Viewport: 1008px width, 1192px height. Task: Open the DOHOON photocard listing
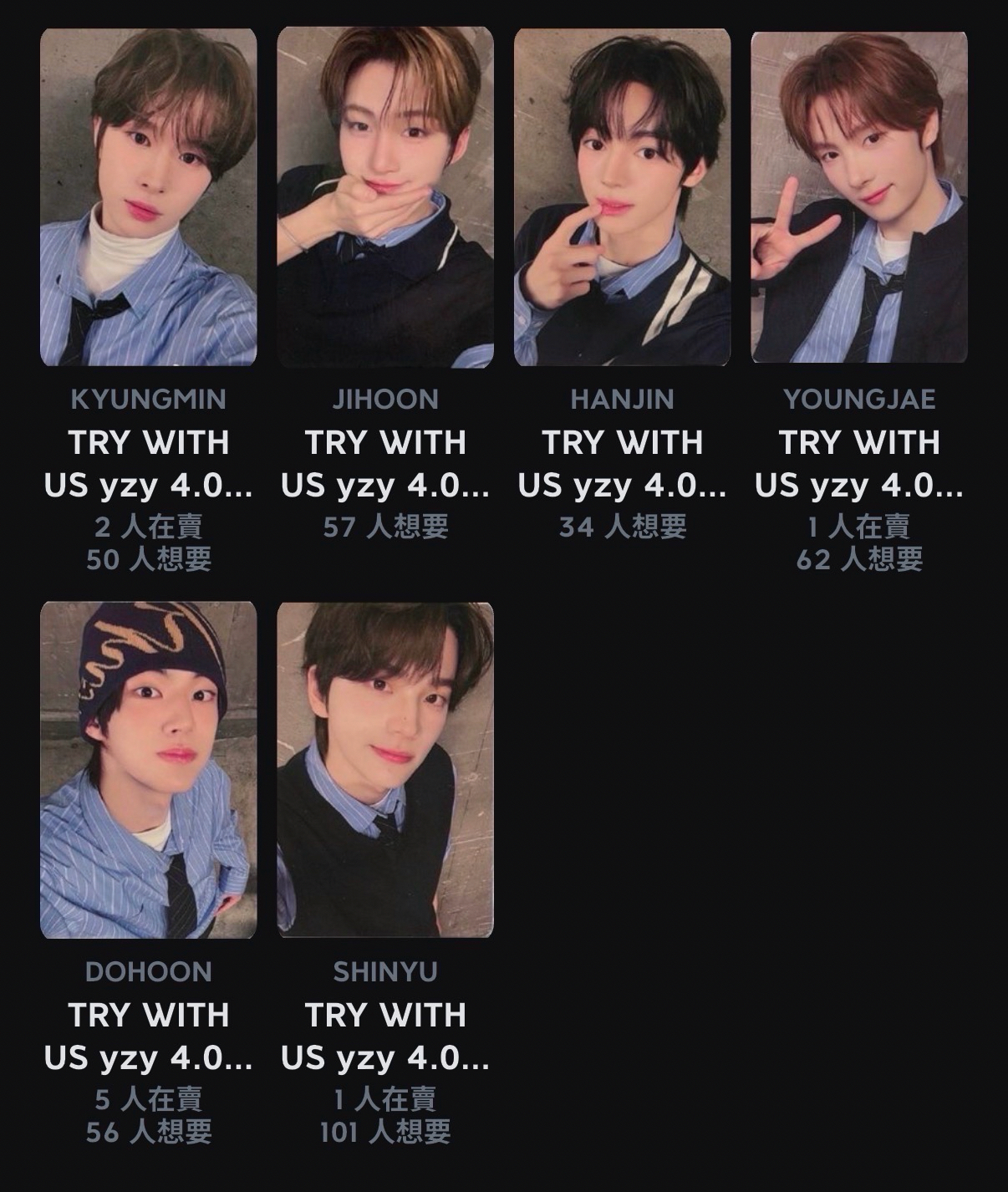click(149, 770)
